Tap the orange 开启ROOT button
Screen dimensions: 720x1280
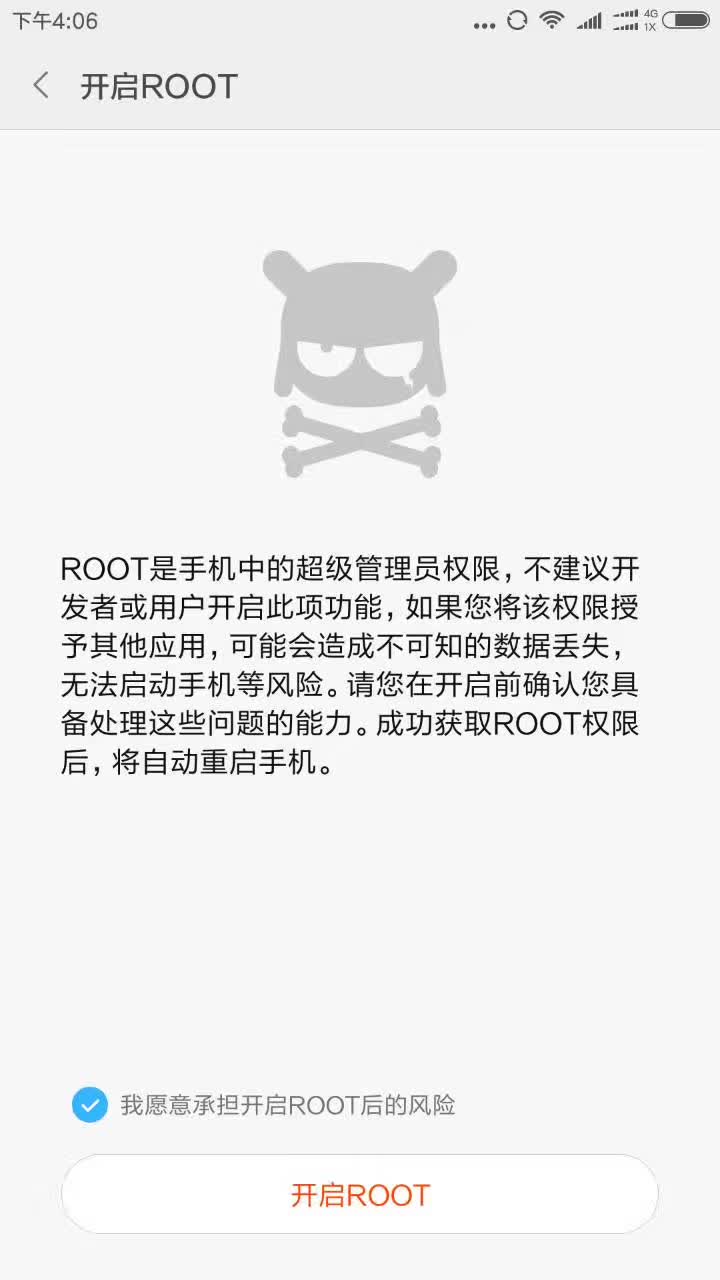[x=360, y=1194]
